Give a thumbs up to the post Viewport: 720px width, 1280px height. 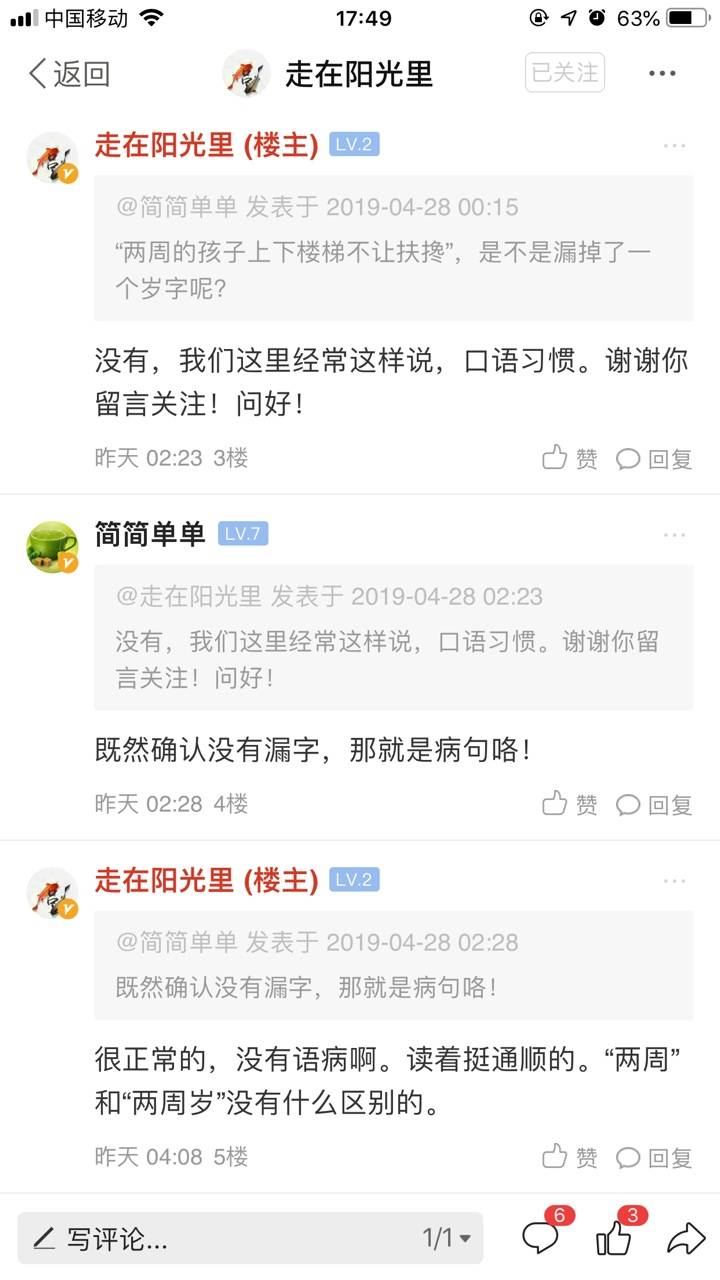pyautogui.click(x=614, y=1239)
